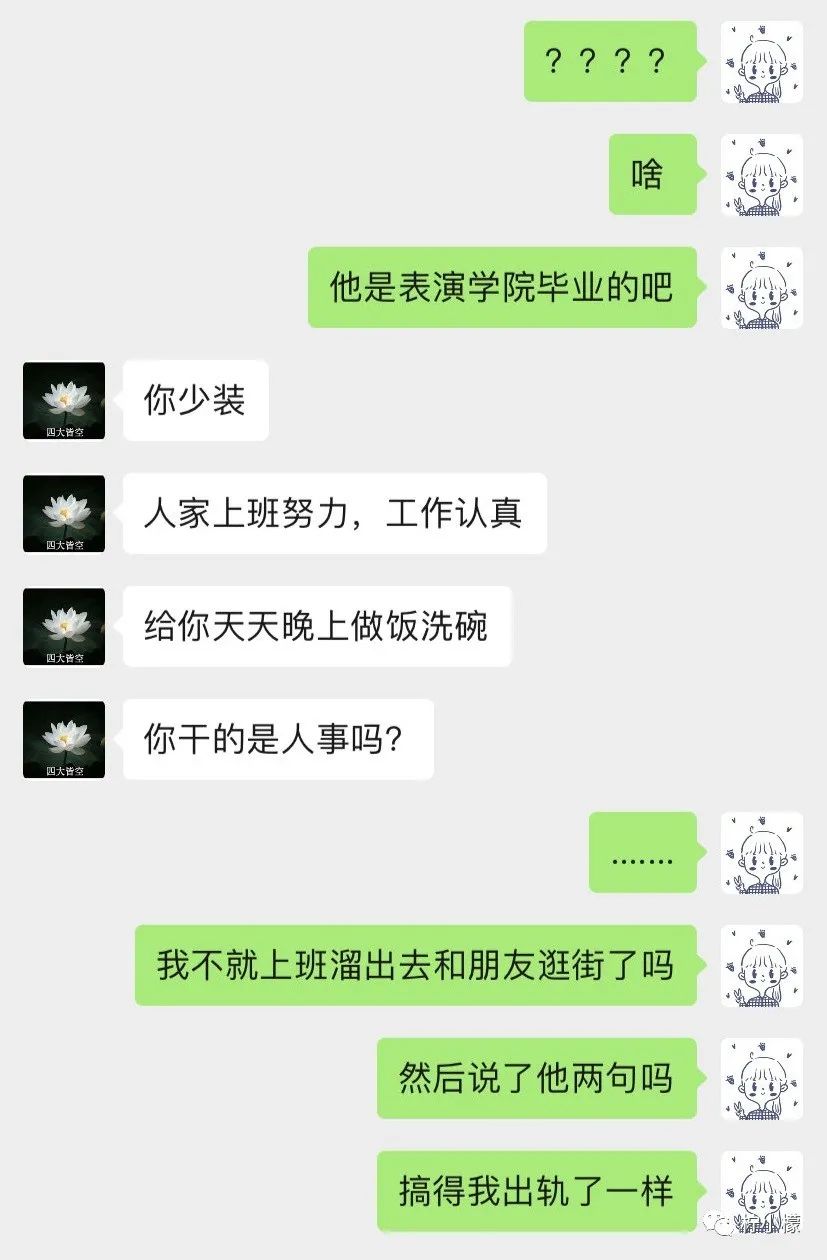Click the '啥' green chat bubble
This screenshot has height=1260, width=827.
[x=651, y=172]
